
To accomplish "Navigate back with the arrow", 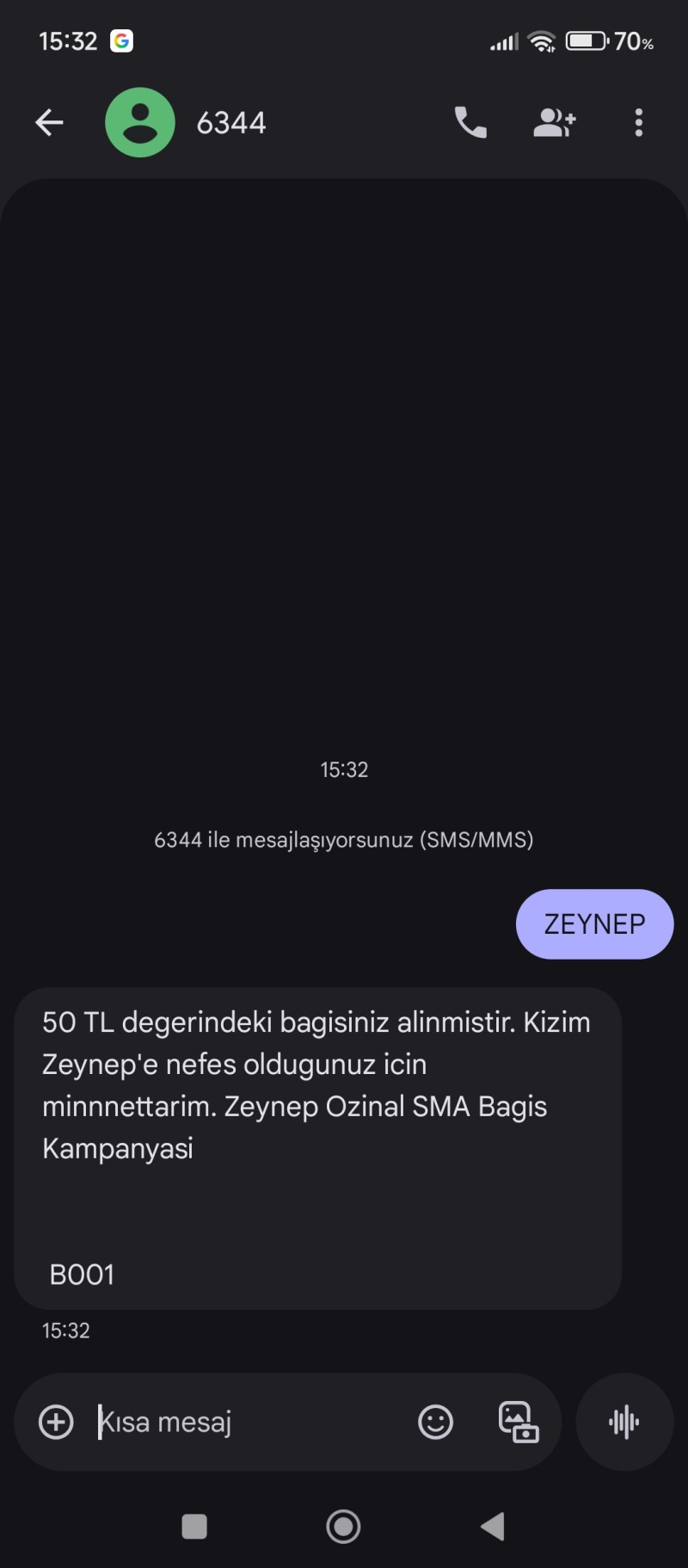I will [49, 122].
